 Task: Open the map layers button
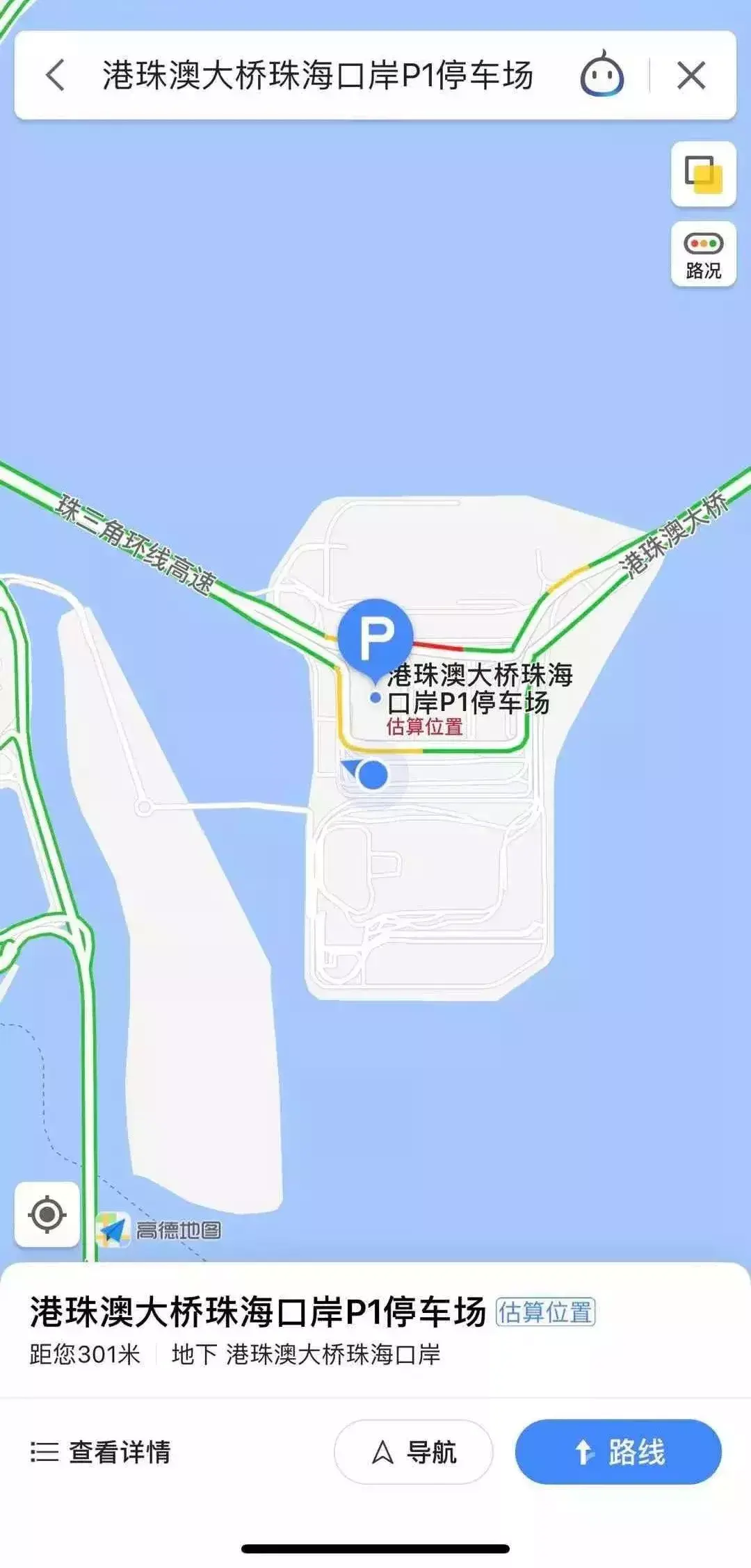pyautogui.click(x=703, y=174)
